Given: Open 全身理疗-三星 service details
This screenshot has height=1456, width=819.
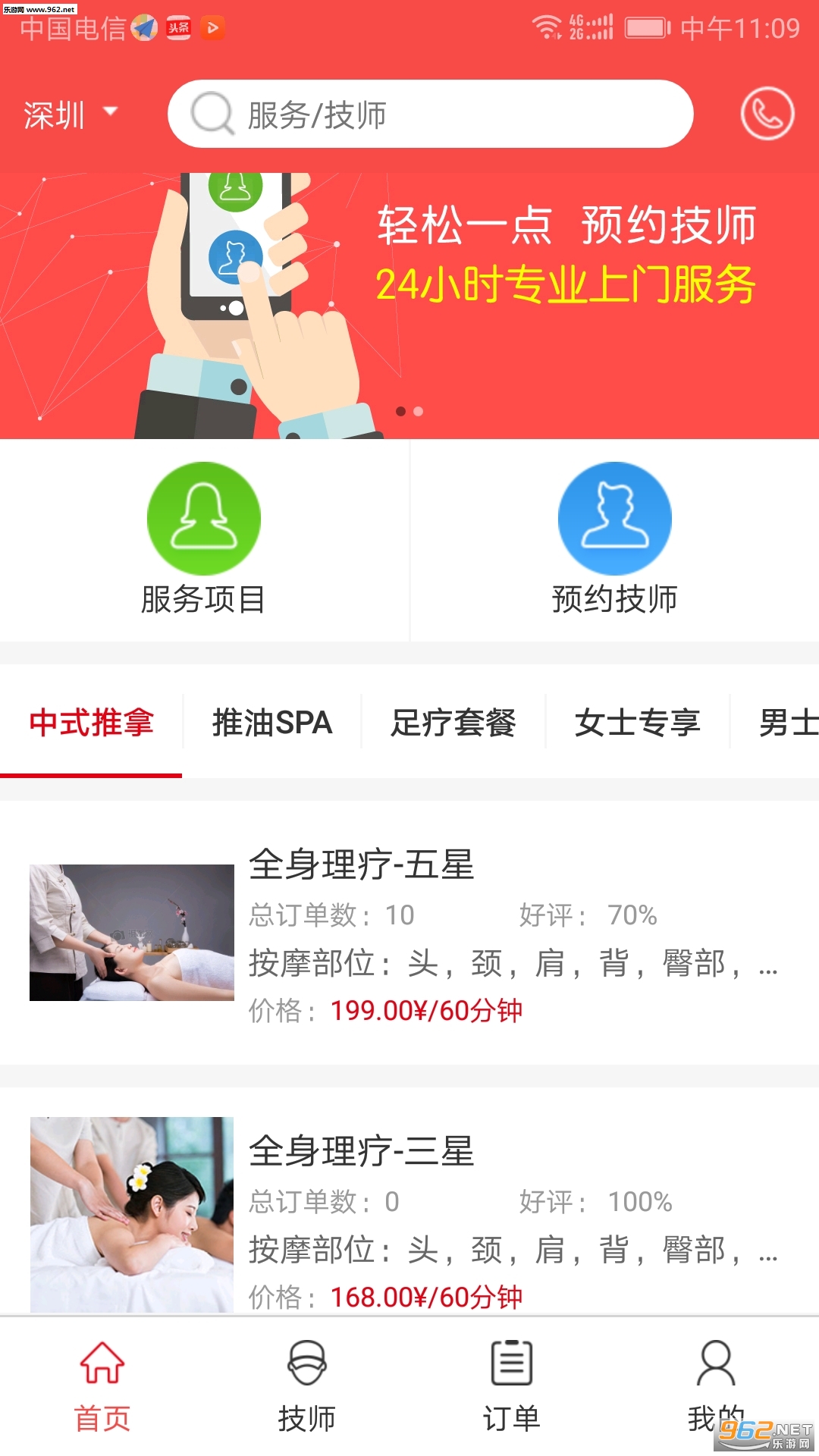Looking at the screenshot, I should pyautogui.click(x=409, y=1213).
